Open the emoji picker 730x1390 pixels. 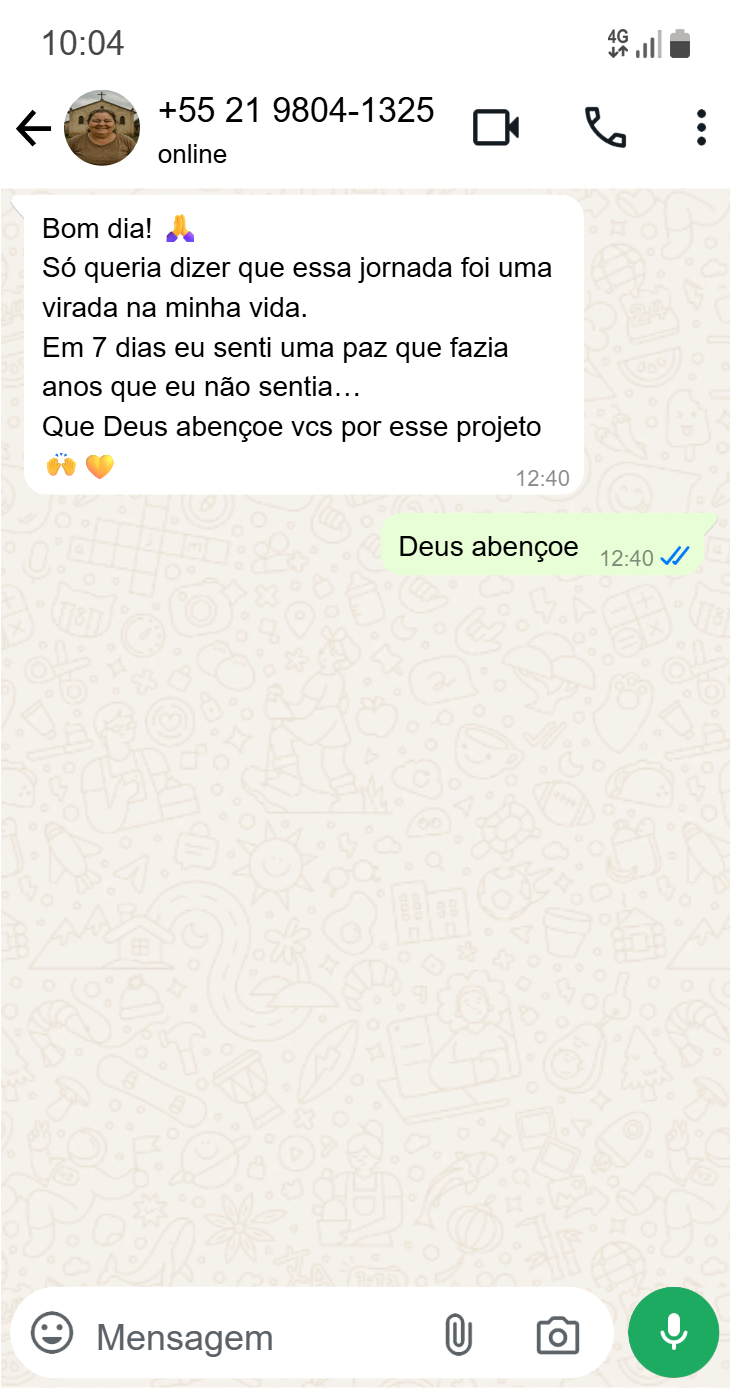click(x=49, y=1335)
